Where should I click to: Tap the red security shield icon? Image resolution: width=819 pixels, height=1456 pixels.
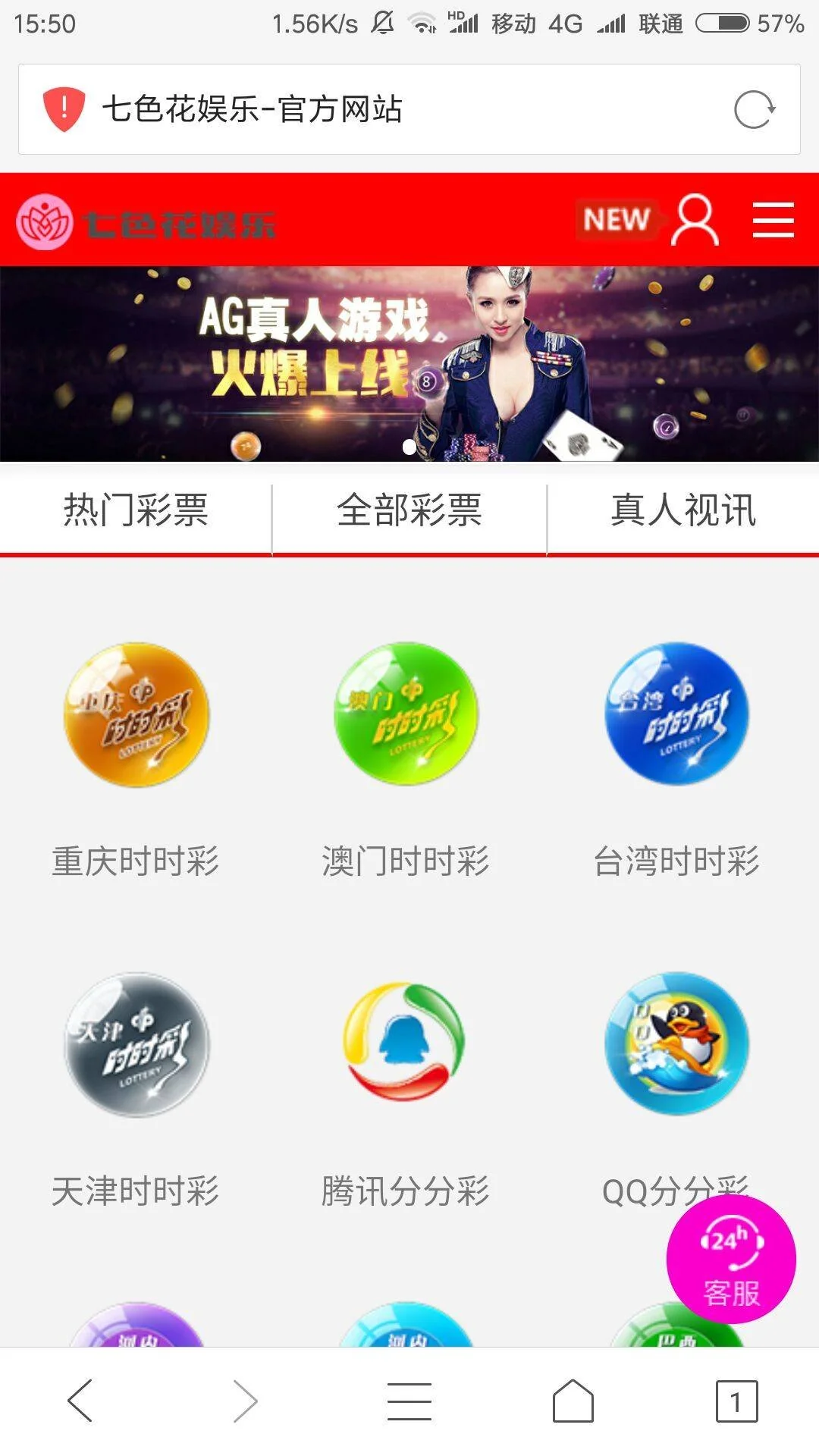(x=64, y=109)
